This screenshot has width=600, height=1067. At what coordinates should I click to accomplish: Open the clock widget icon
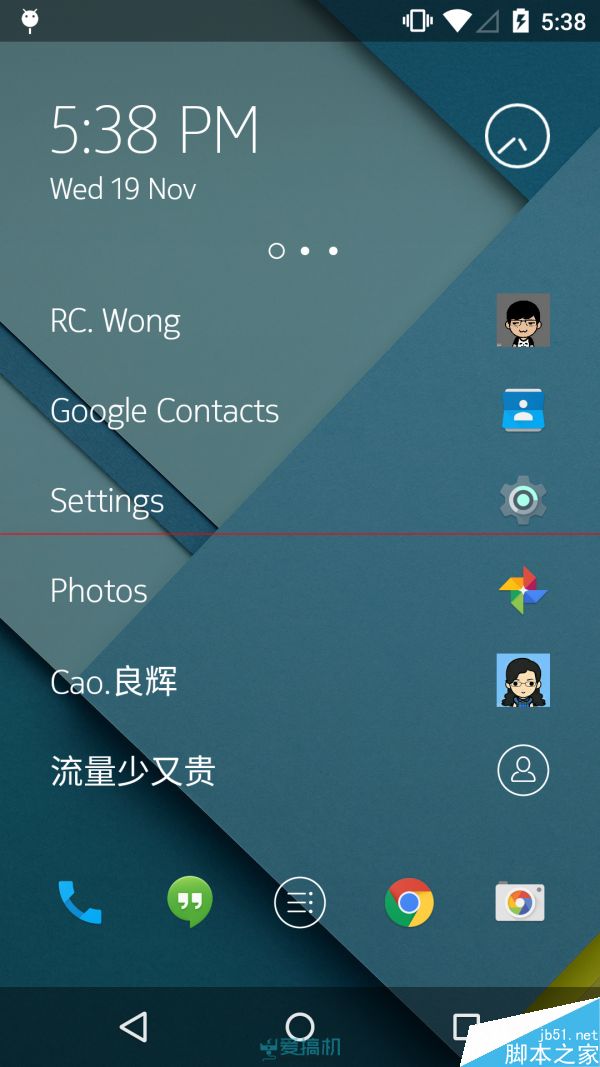(x=517, y=136)
